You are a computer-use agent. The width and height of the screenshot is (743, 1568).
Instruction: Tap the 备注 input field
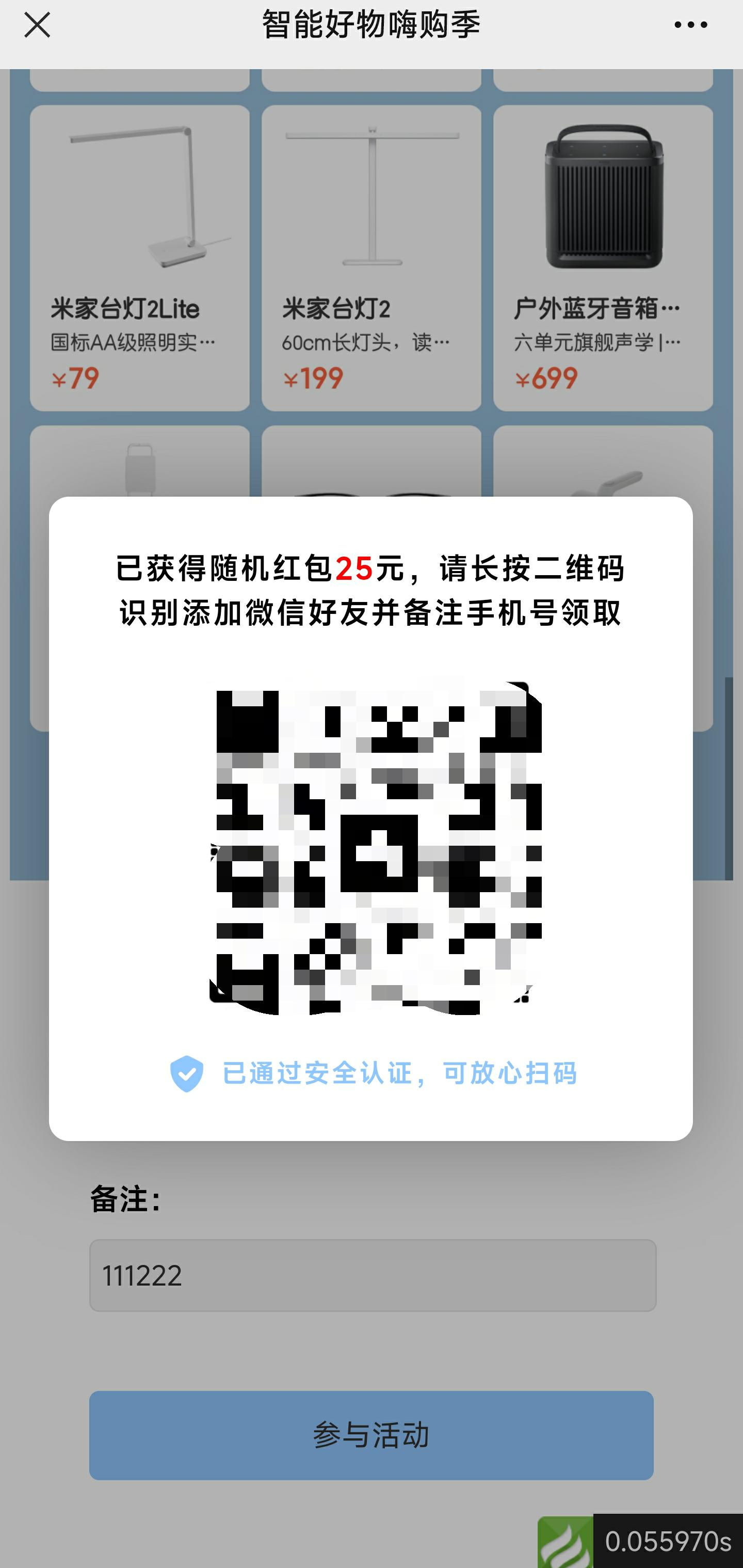(x=373, y=1275)
